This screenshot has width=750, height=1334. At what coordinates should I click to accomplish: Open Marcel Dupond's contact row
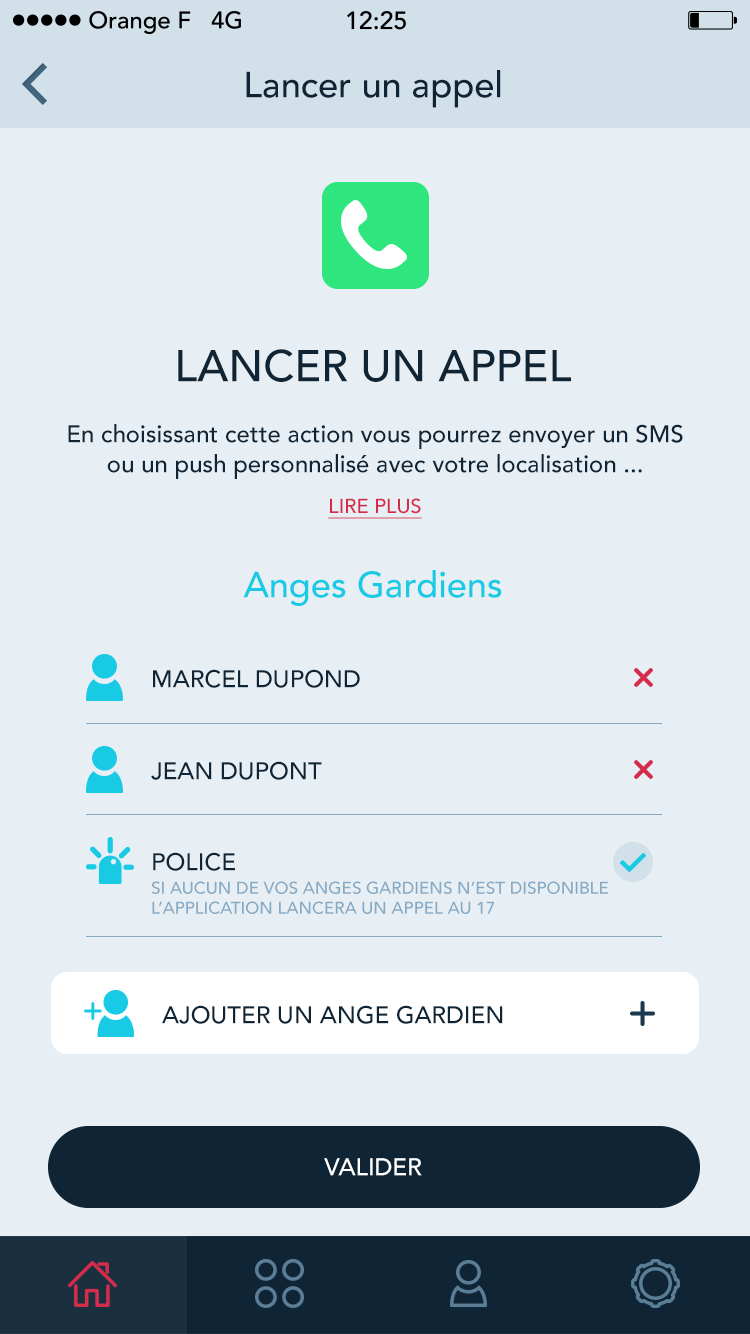[x=374, y=678]
